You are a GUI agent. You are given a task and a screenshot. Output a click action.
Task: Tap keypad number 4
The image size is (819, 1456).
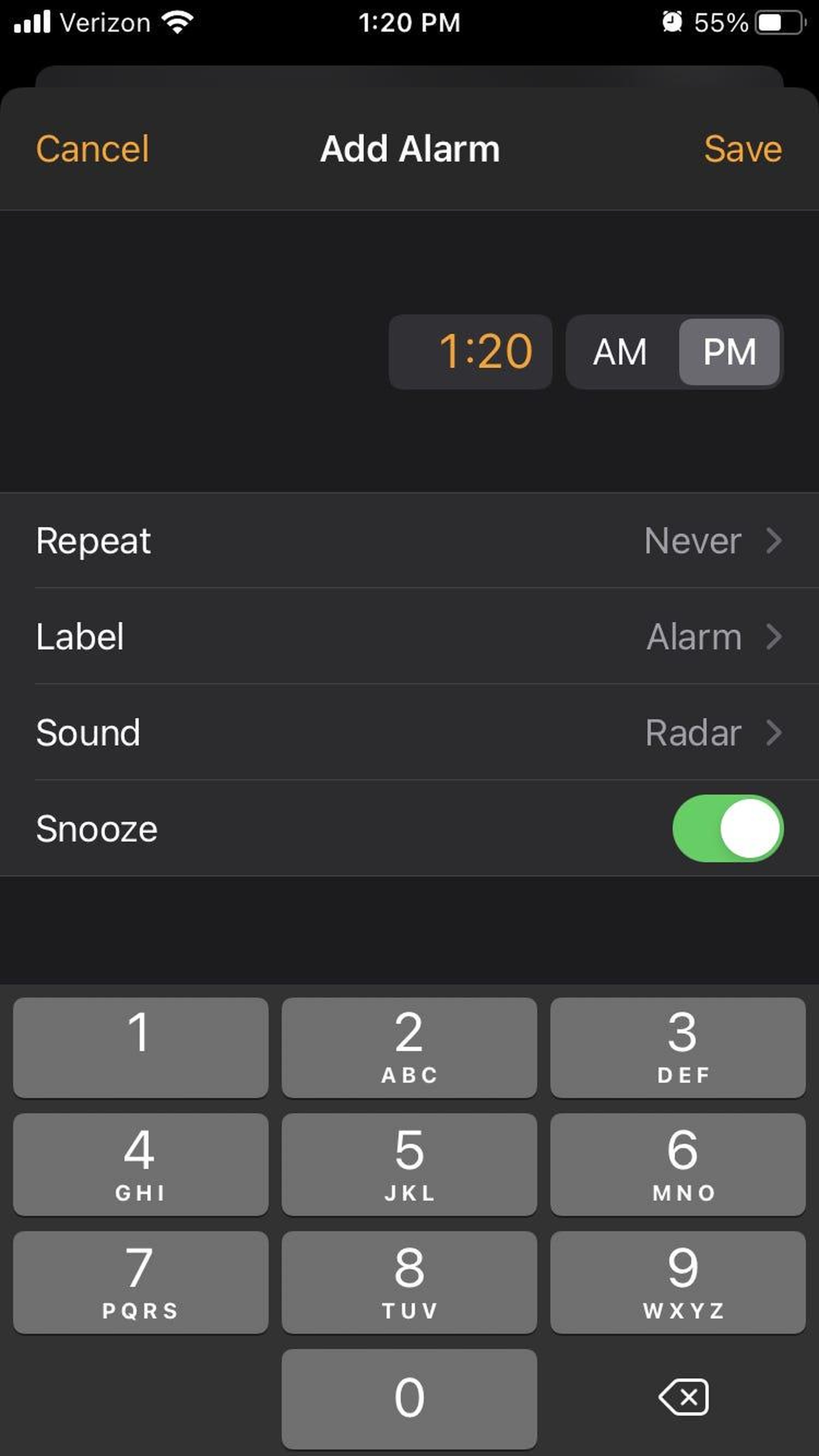point(140,1164)
